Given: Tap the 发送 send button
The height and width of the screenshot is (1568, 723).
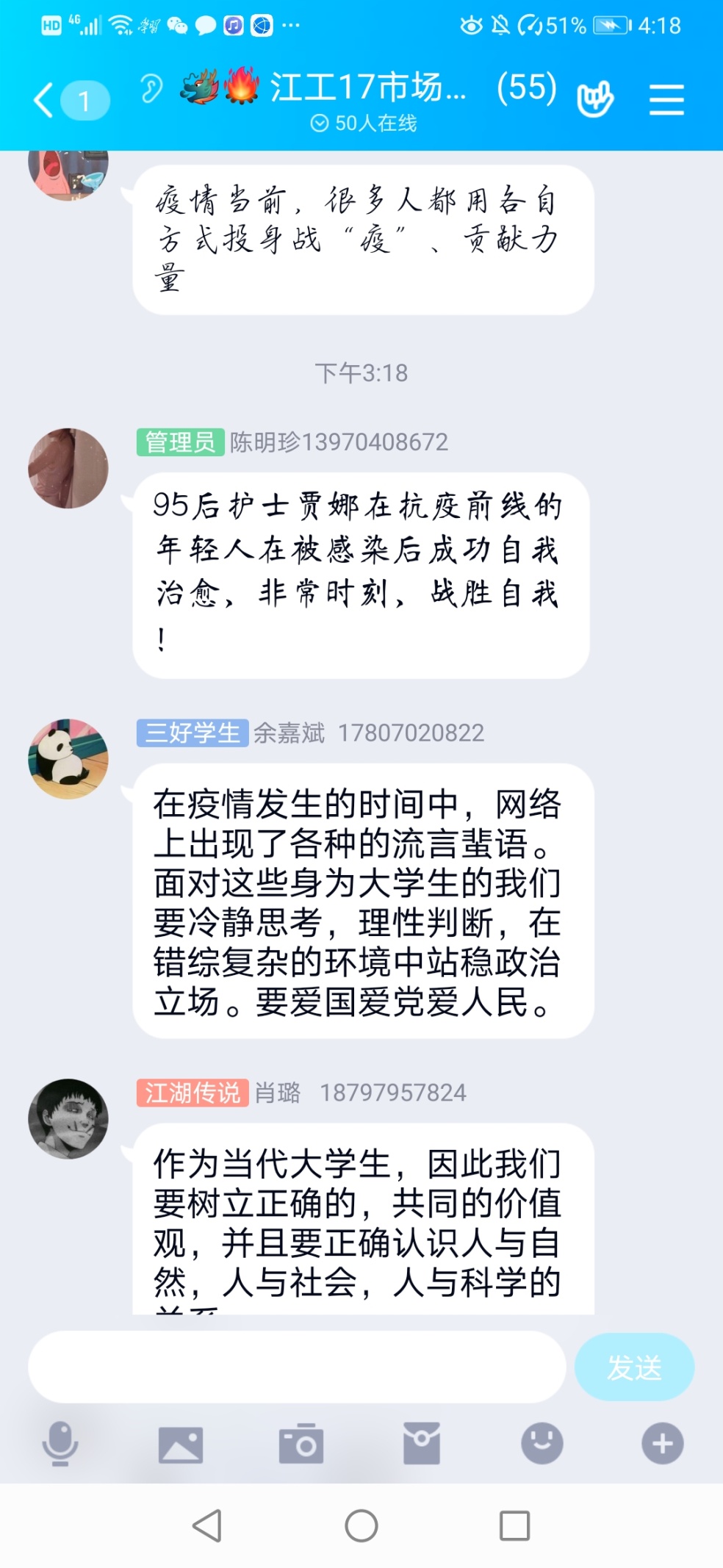Looking at the screenshot, I should (x=634, y=1367).
